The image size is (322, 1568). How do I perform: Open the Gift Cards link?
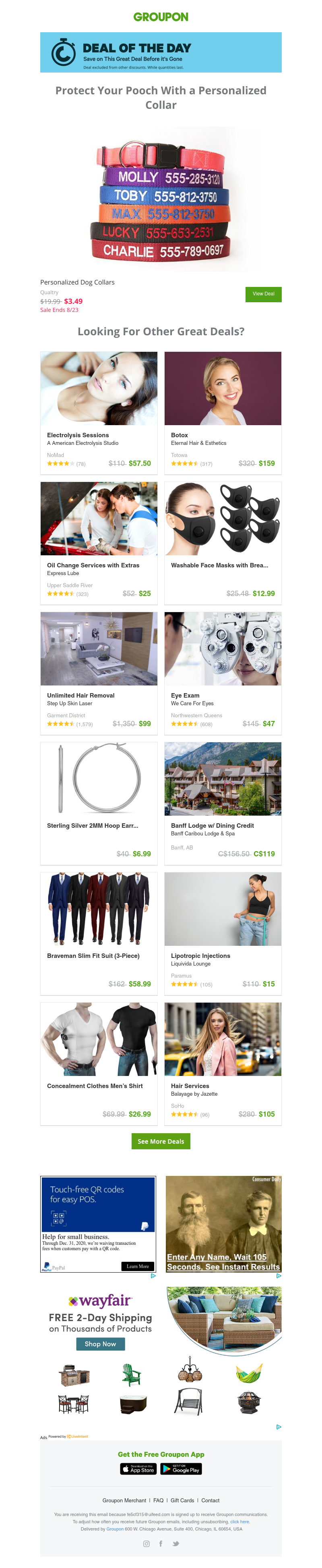182,1500
